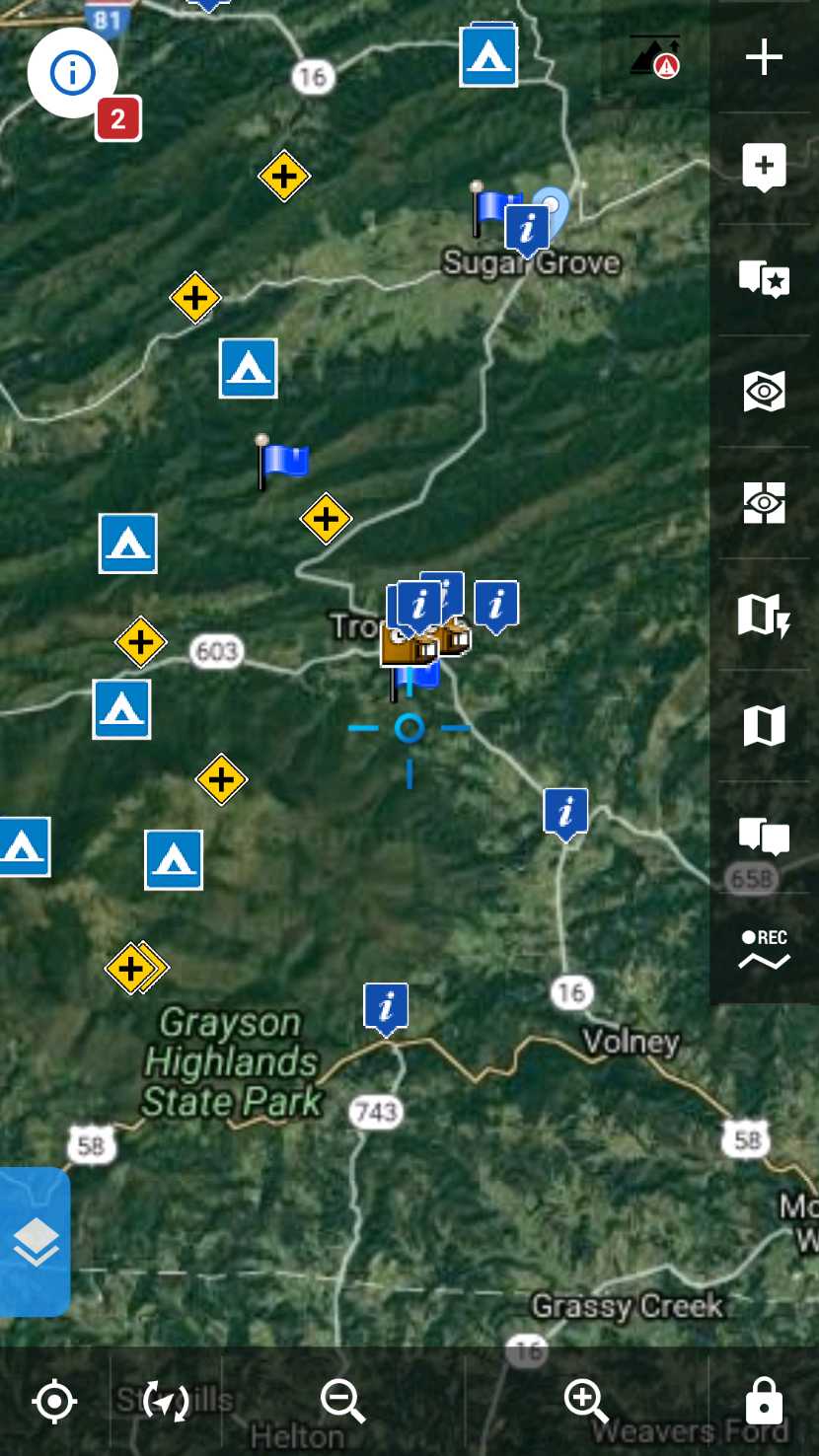Toggle visibility of the map tiles eye
Image resolution: width=819 pixels, height=1456 pixels.
764,503
